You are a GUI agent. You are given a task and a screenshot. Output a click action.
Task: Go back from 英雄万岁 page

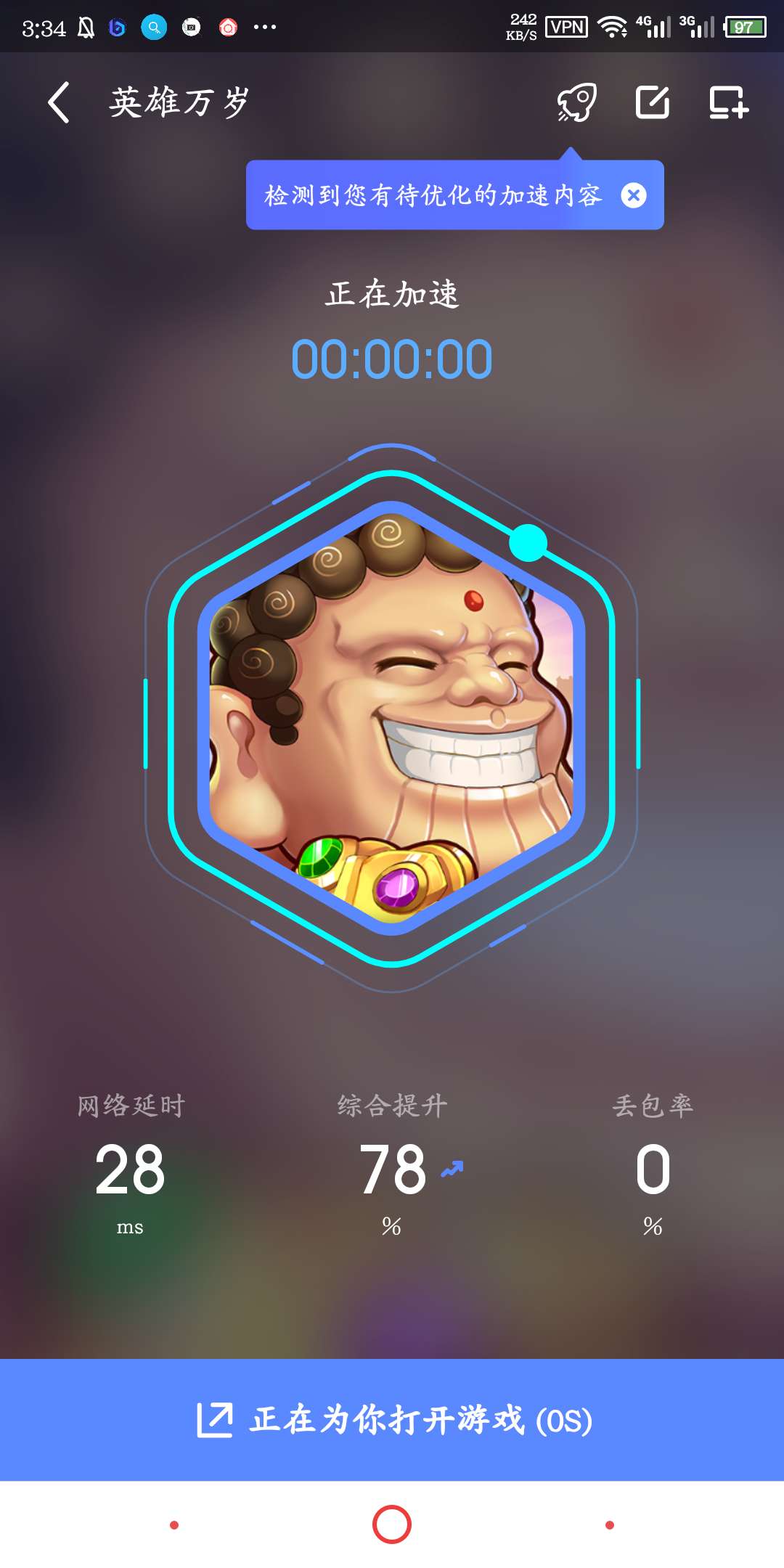coord(59,102)
